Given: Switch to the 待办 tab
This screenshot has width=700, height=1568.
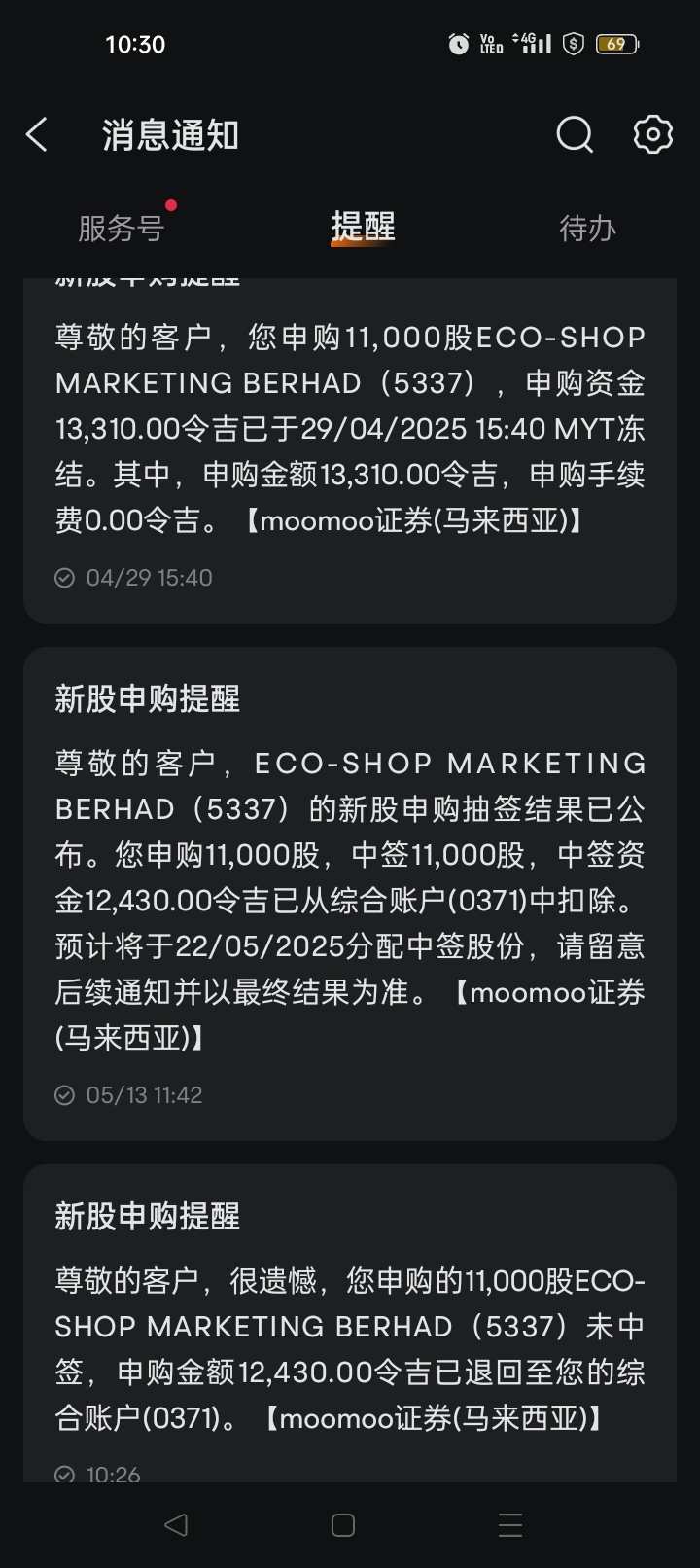Looking at the screenshot, I should [x=587, y=229].
